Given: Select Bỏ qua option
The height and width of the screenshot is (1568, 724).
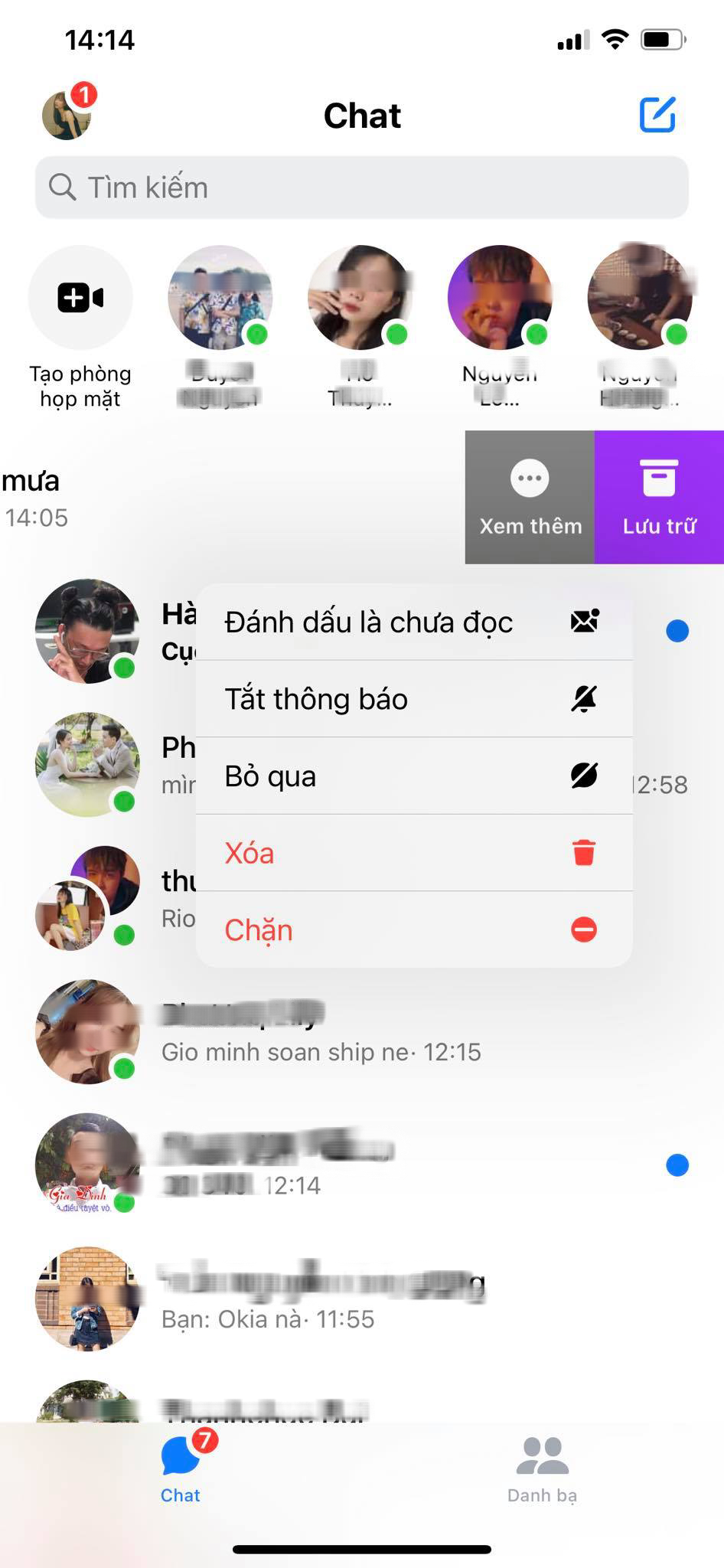Looking at the screenshot, I should (x=414, y=776).
